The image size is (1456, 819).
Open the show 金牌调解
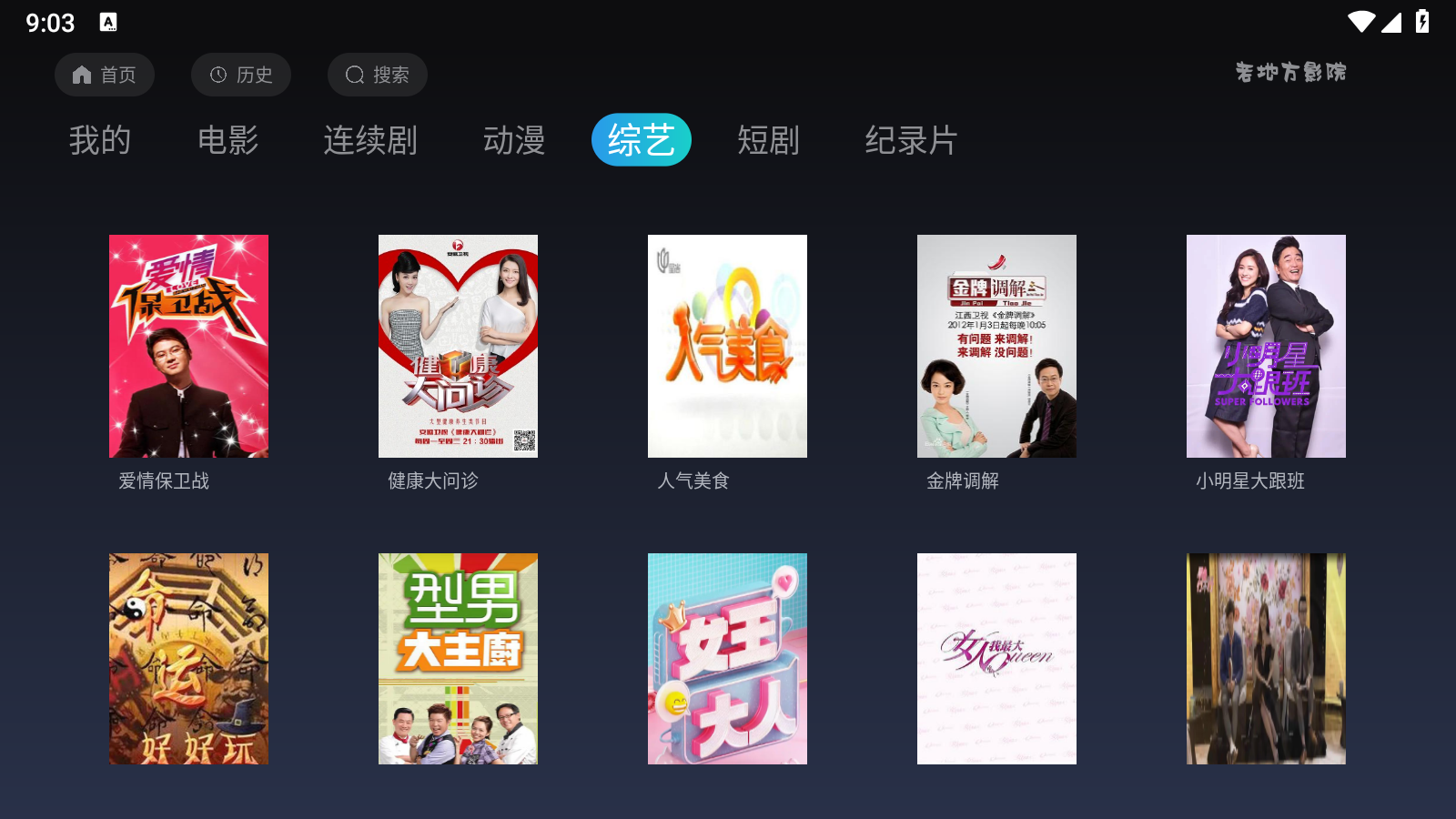996,346
